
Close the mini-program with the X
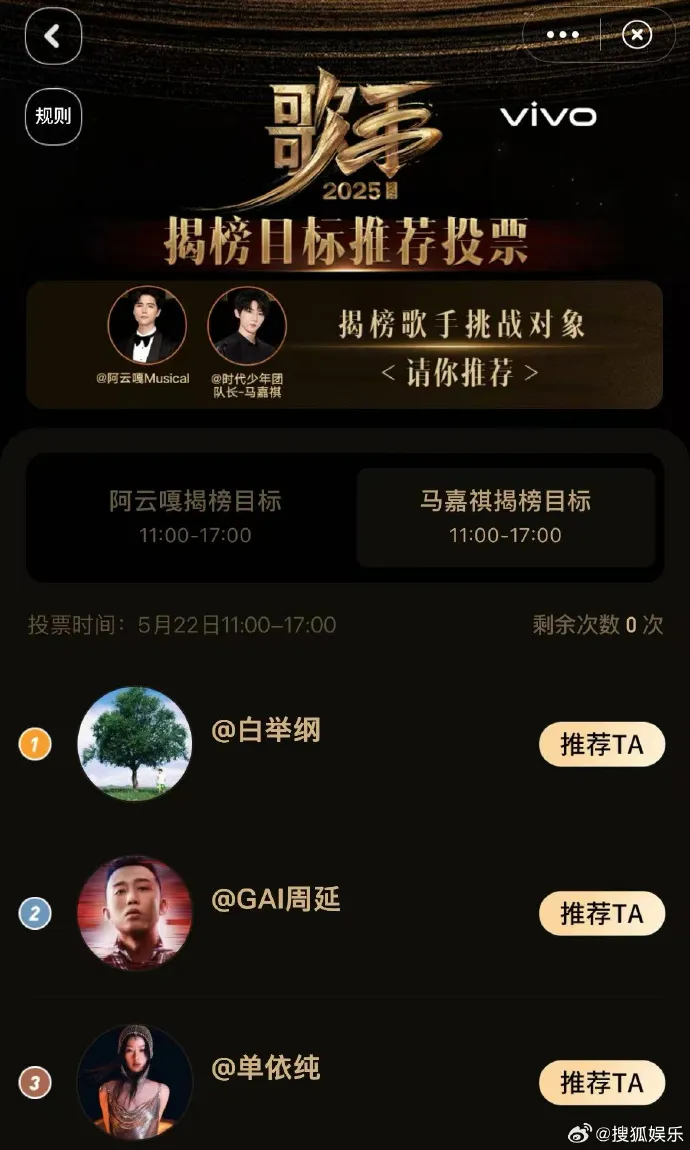pyautogui.click(x=636, y=35)
